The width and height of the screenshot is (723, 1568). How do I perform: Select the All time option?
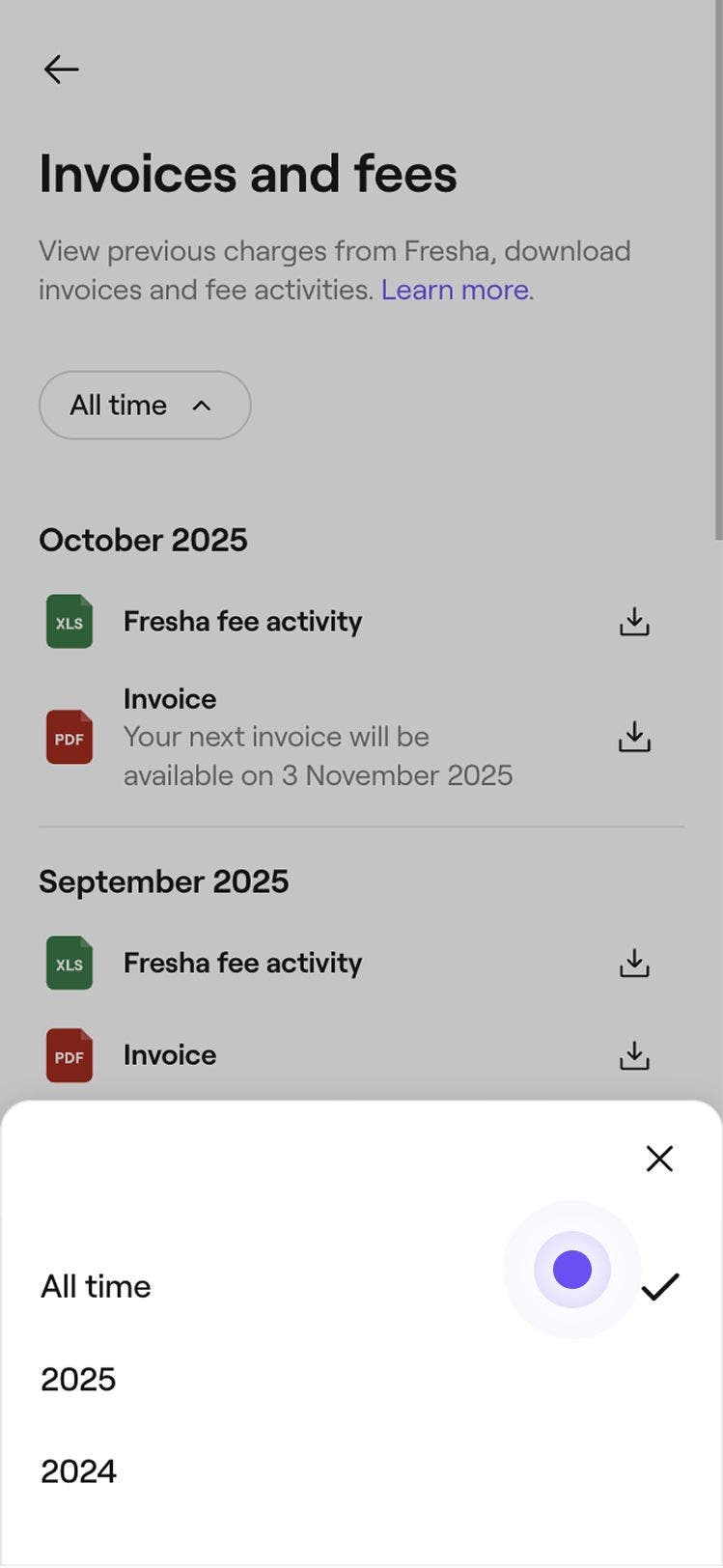click(97, 1287)
